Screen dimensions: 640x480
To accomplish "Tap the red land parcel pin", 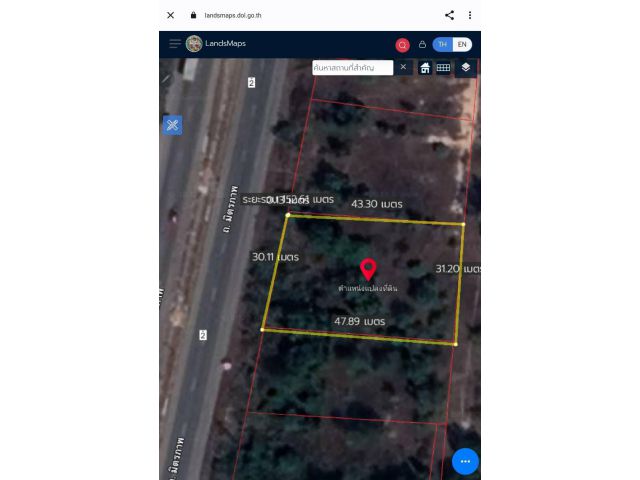I will click(x=368, y=268).
